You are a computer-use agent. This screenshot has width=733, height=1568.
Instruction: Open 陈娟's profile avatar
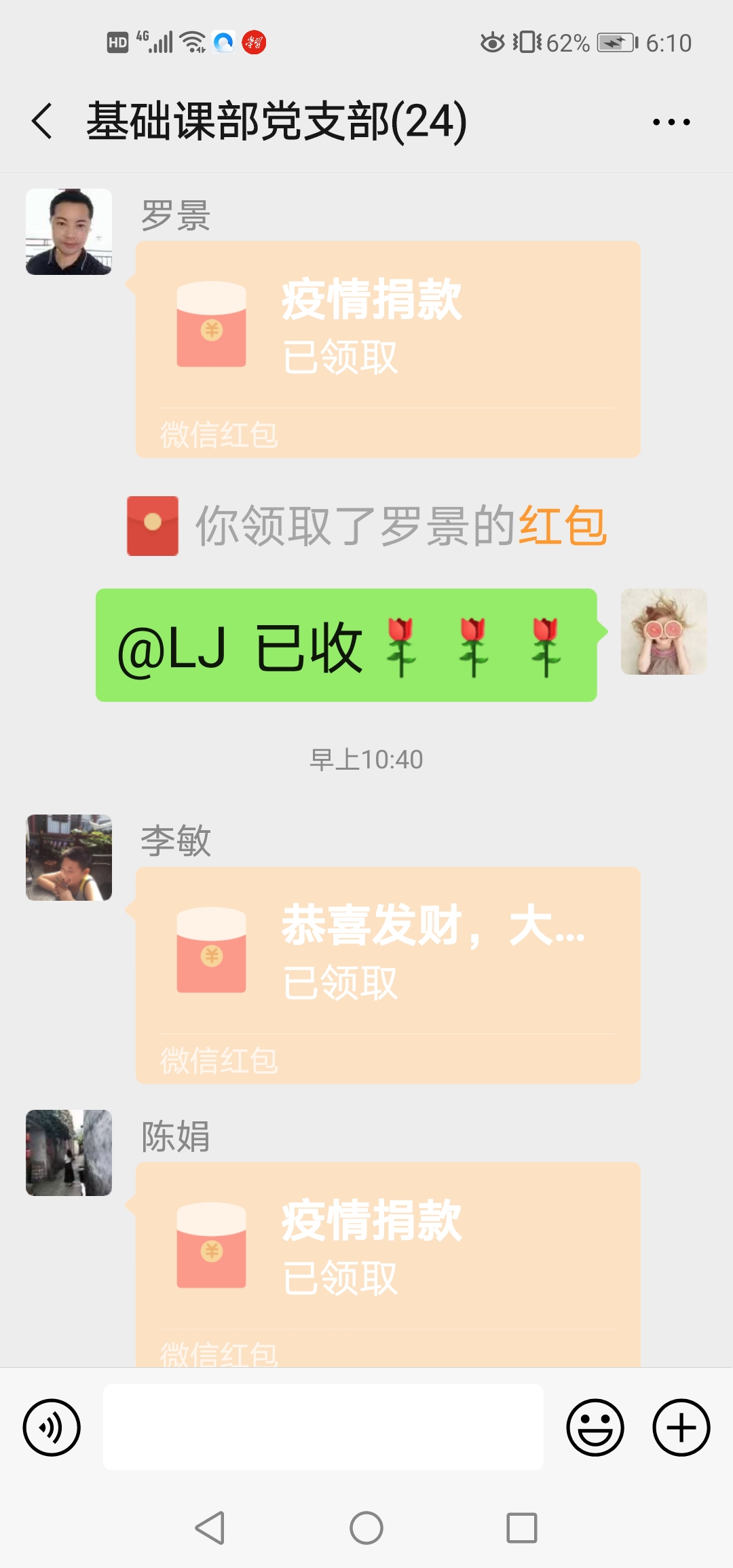point(69,1153)
